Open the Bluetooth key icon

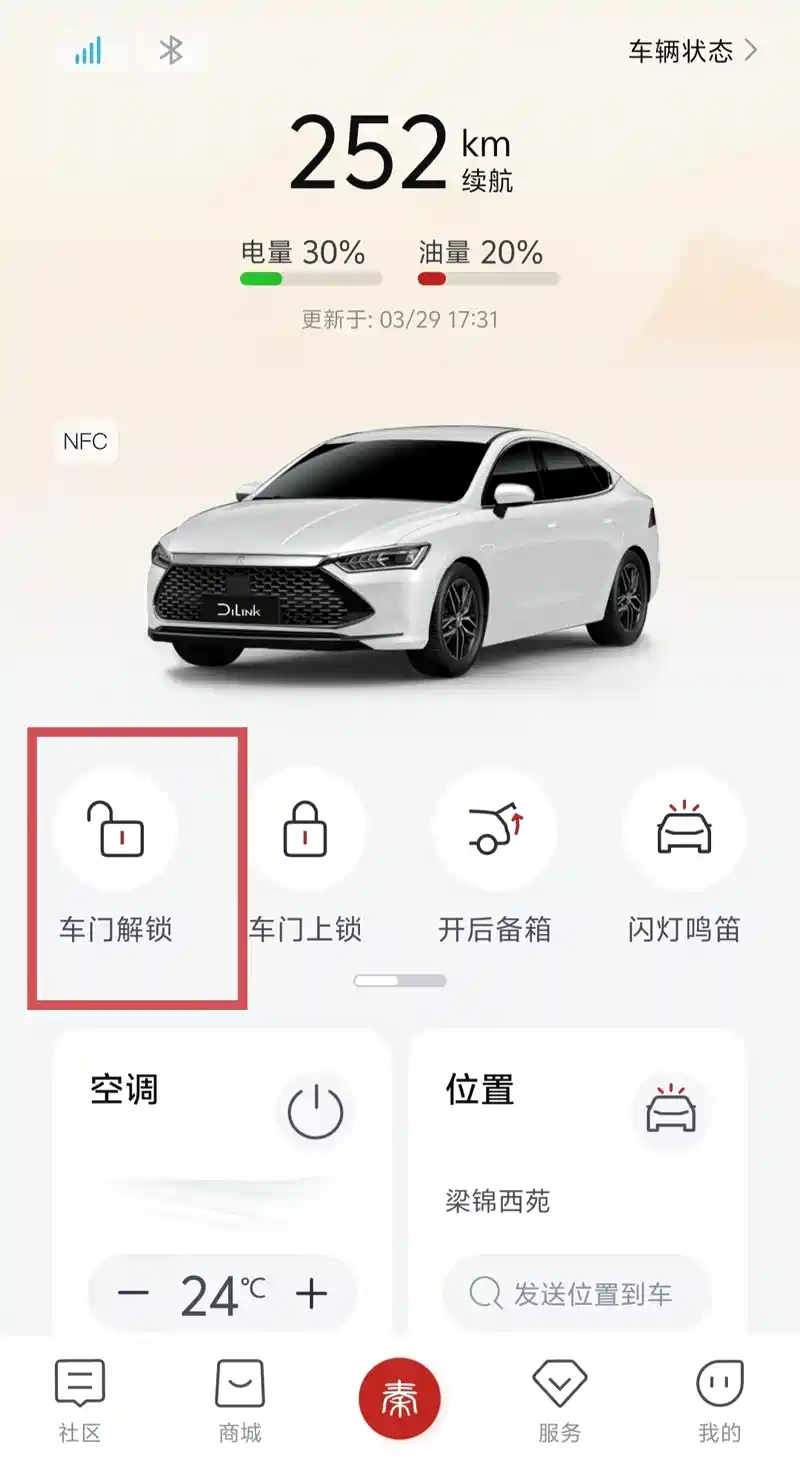[172, 50]
